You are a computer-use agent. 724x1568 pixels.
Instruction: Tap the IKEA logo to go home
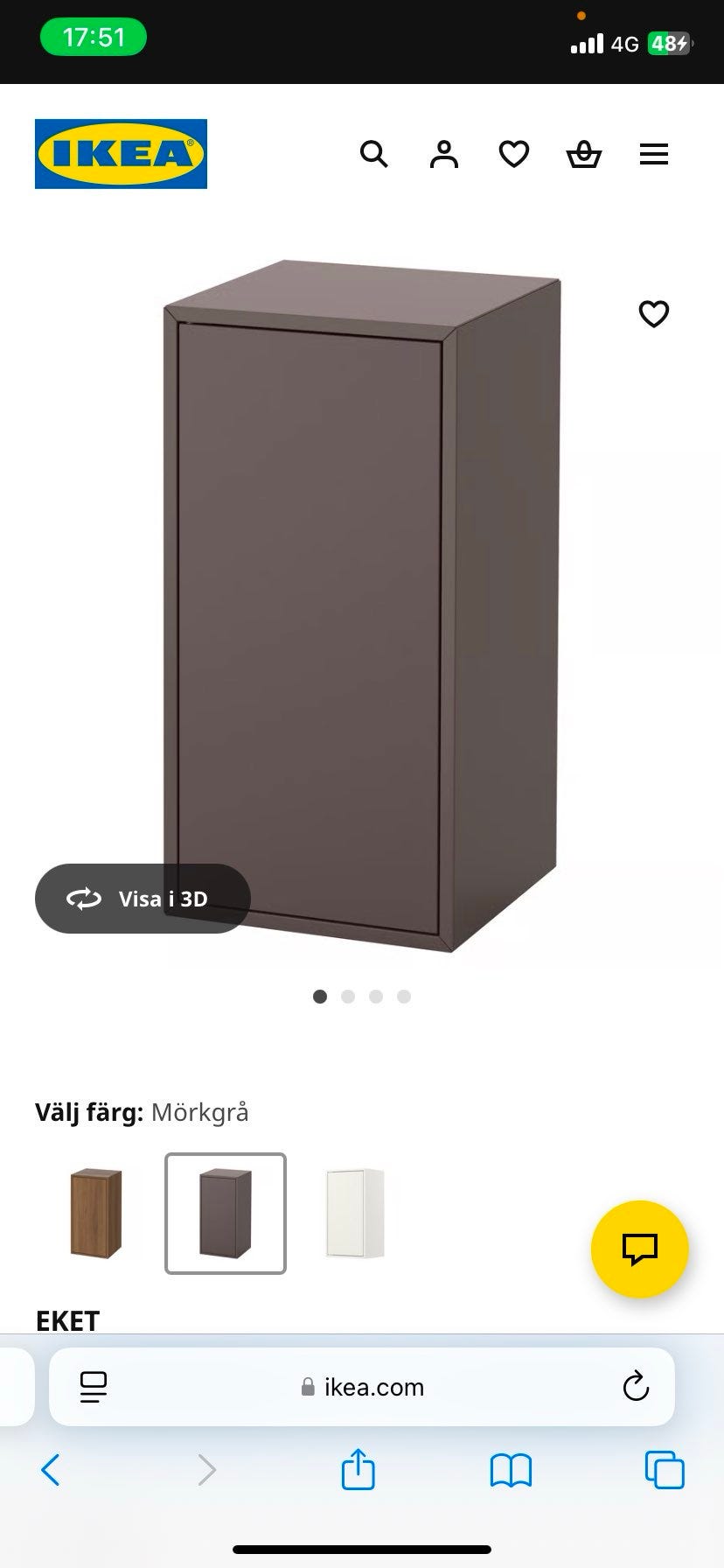(x=121, y=154)
